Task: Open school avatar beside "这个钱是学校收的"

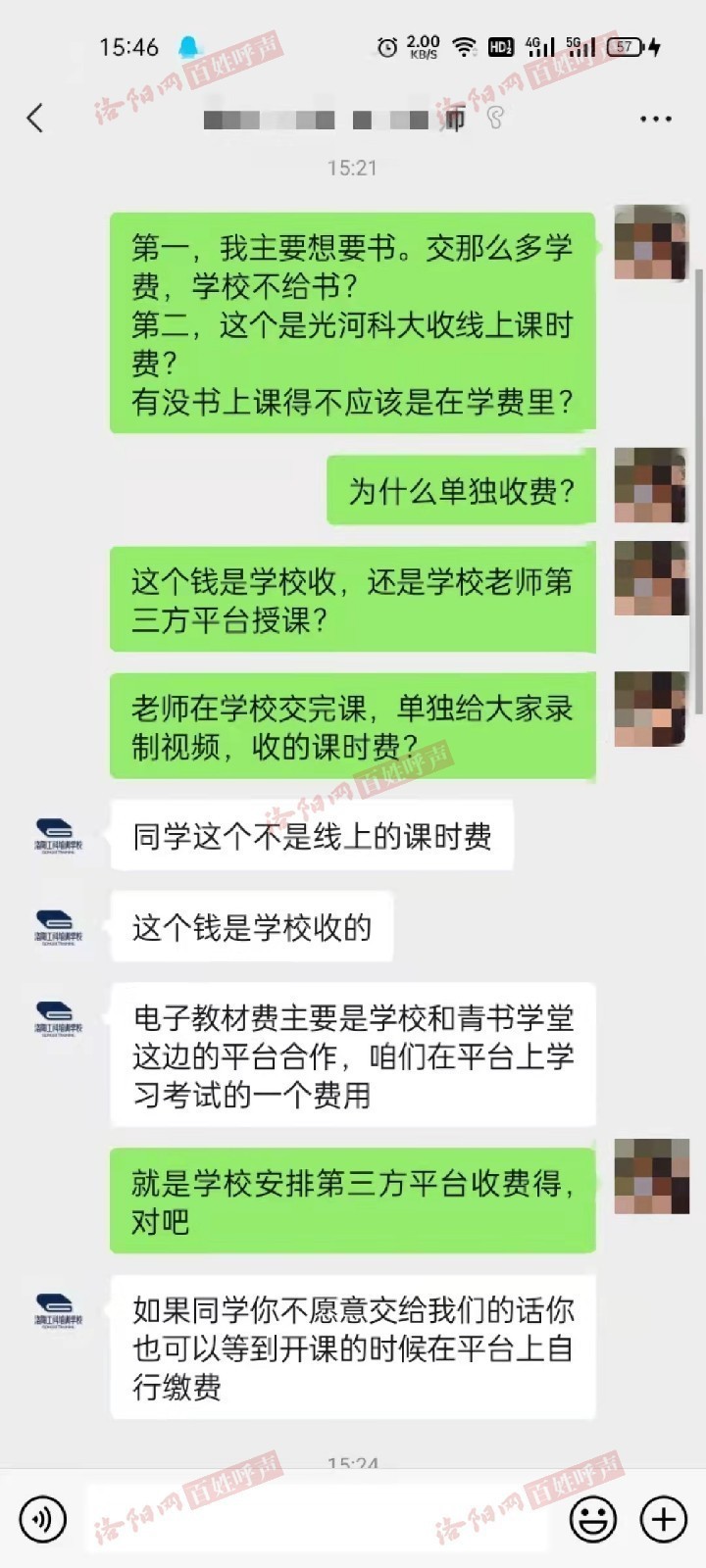Action: pyautogui.click(x=59, y=926)
